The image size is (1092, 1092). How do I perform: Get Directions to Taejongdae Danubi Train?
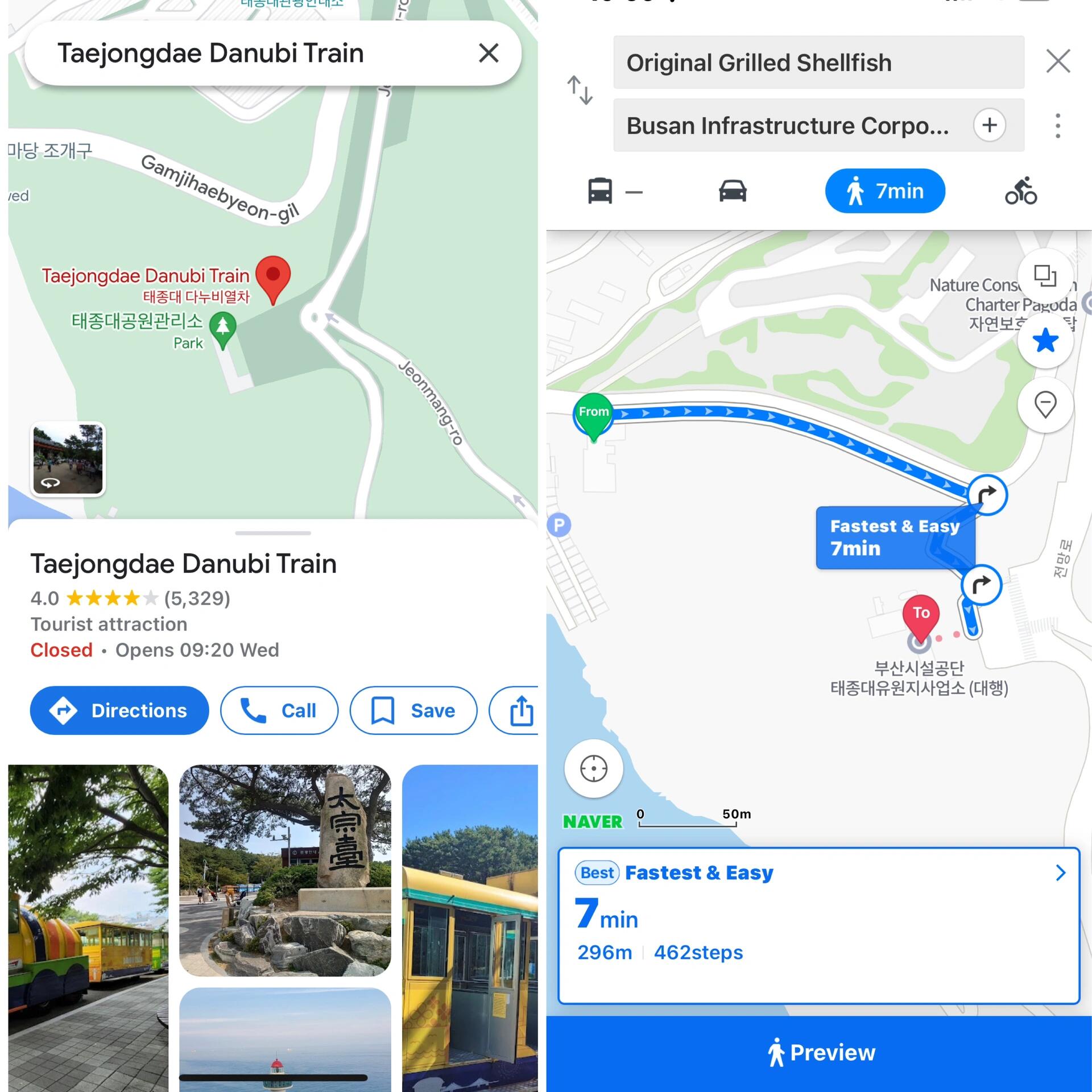[x=119, y=710]
